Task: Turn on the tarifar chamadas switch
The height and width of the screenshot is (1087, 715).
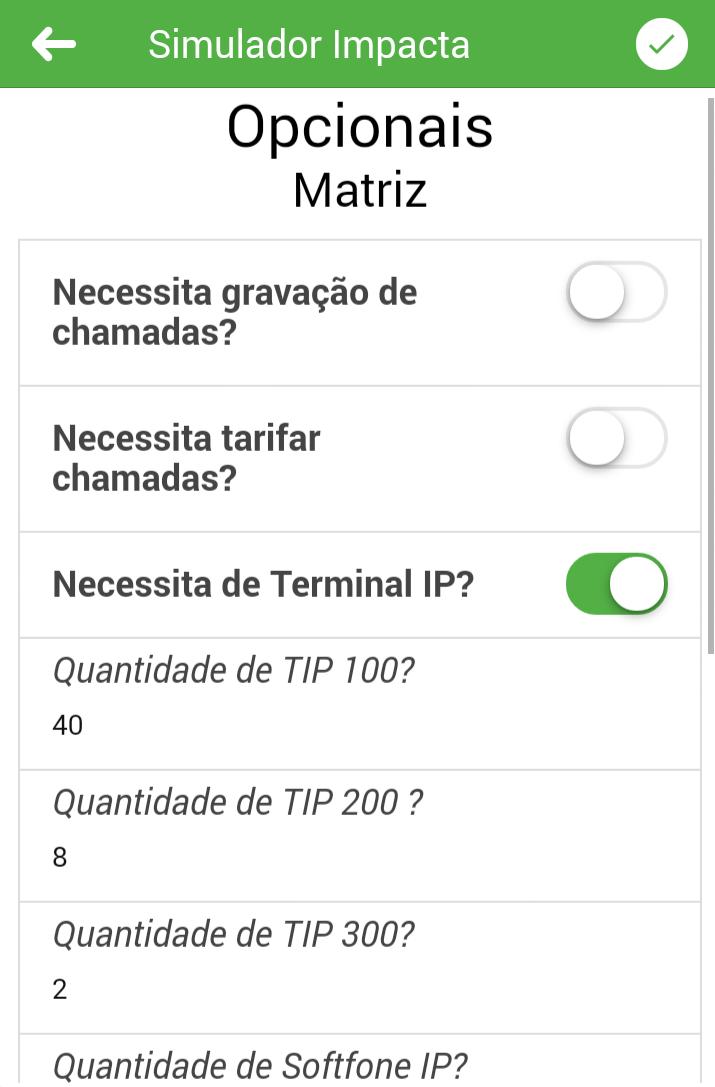Action: click(x=616, y=439)
